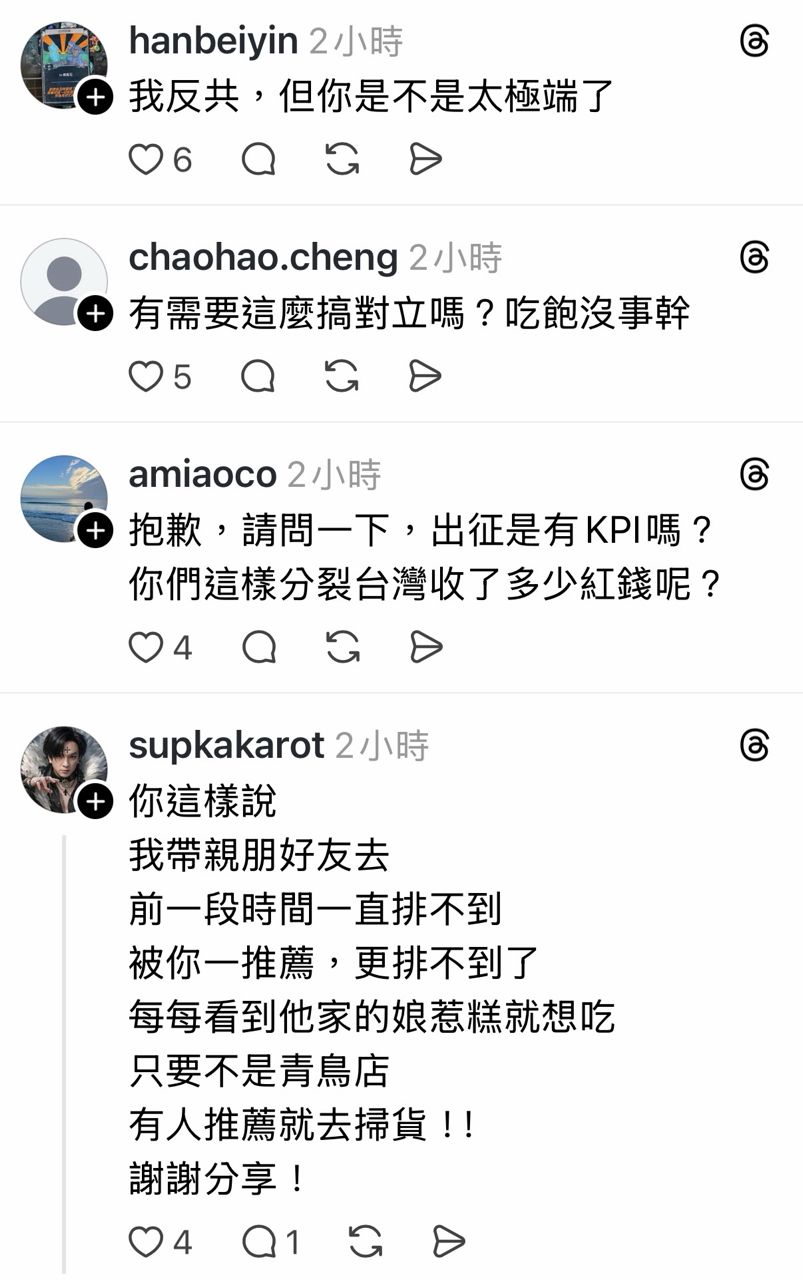This screenshot has width=803, height=1280.
Task: Follow hanbeiyin via the plus badge
Action: point(95,98)
